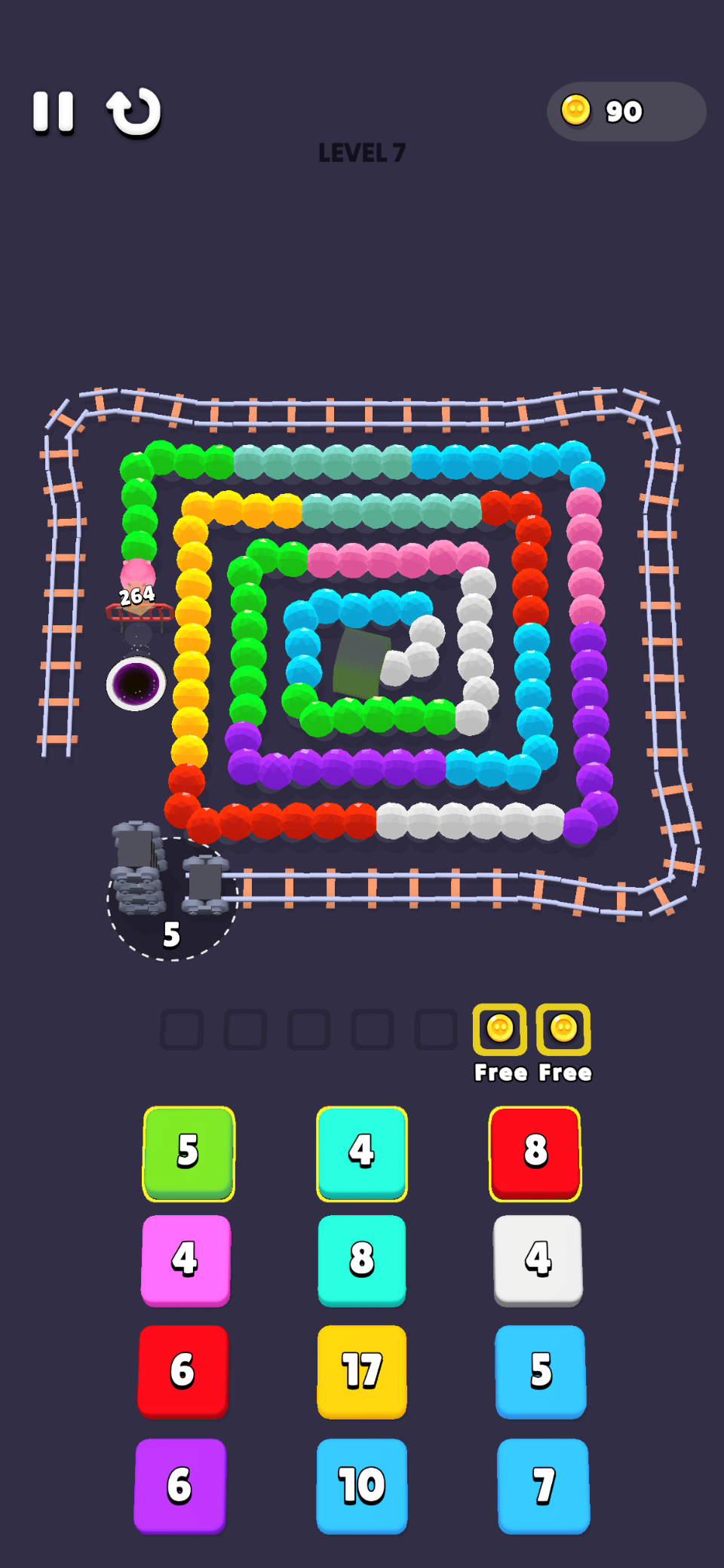This screenshot has height=1568, width=724.
Task: Choose the blue 5 block
Action: 541,1370
